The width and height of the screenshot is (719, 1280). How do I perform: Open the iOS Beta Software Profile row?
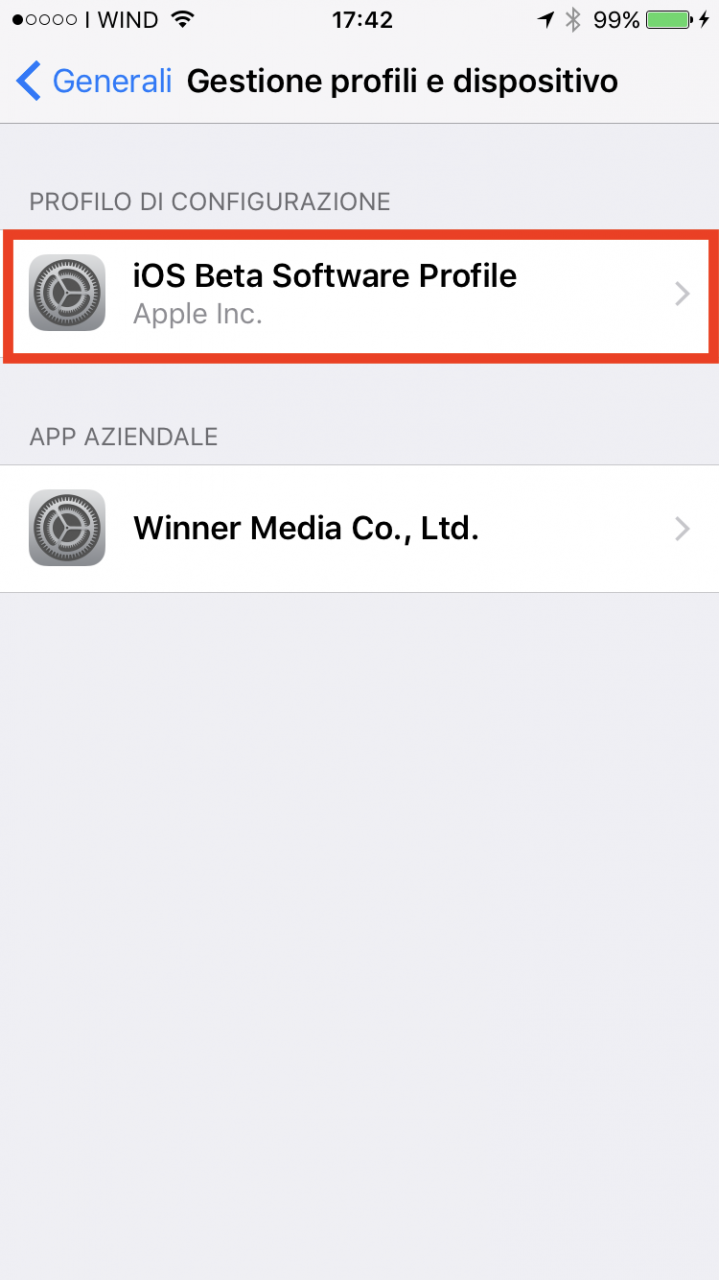click(x=360, y=293)
